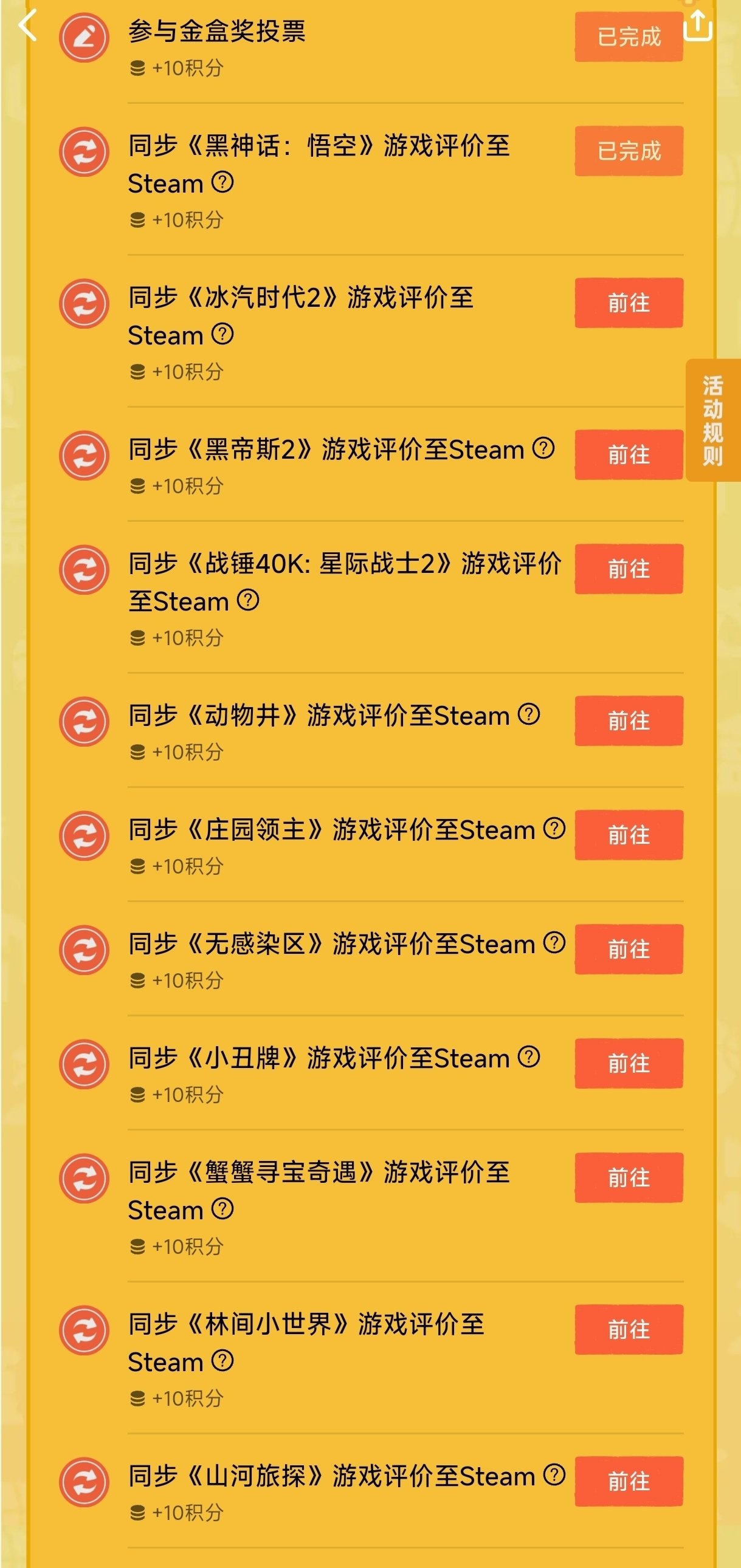
Task: Tap 前往 for 《庄园领主》 sync task
Action: [629, 835]
